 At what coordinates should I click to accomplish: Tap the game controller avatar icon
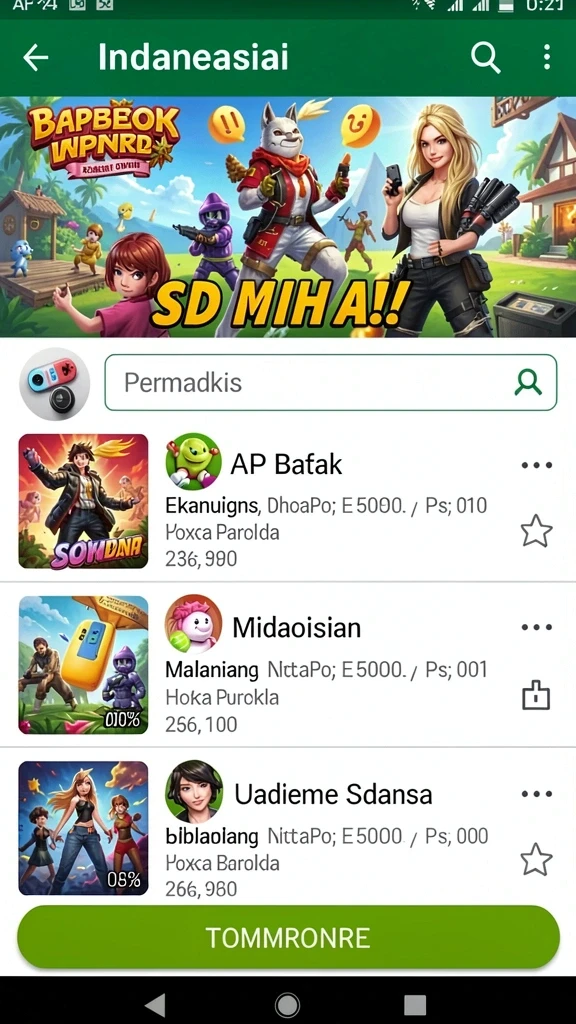tap(54, 383)
